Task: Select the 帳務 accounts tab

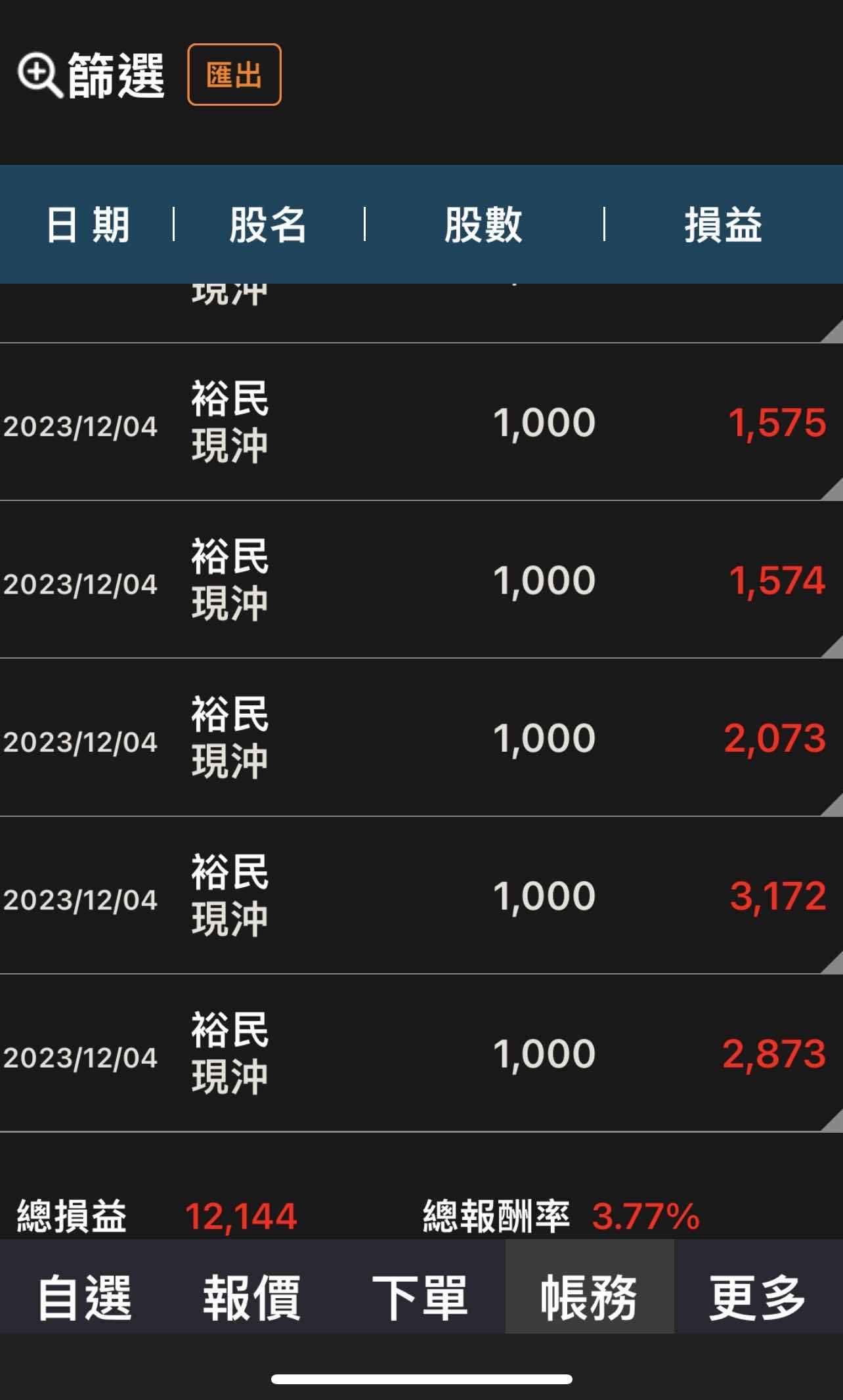Action: click(589, 1297)
